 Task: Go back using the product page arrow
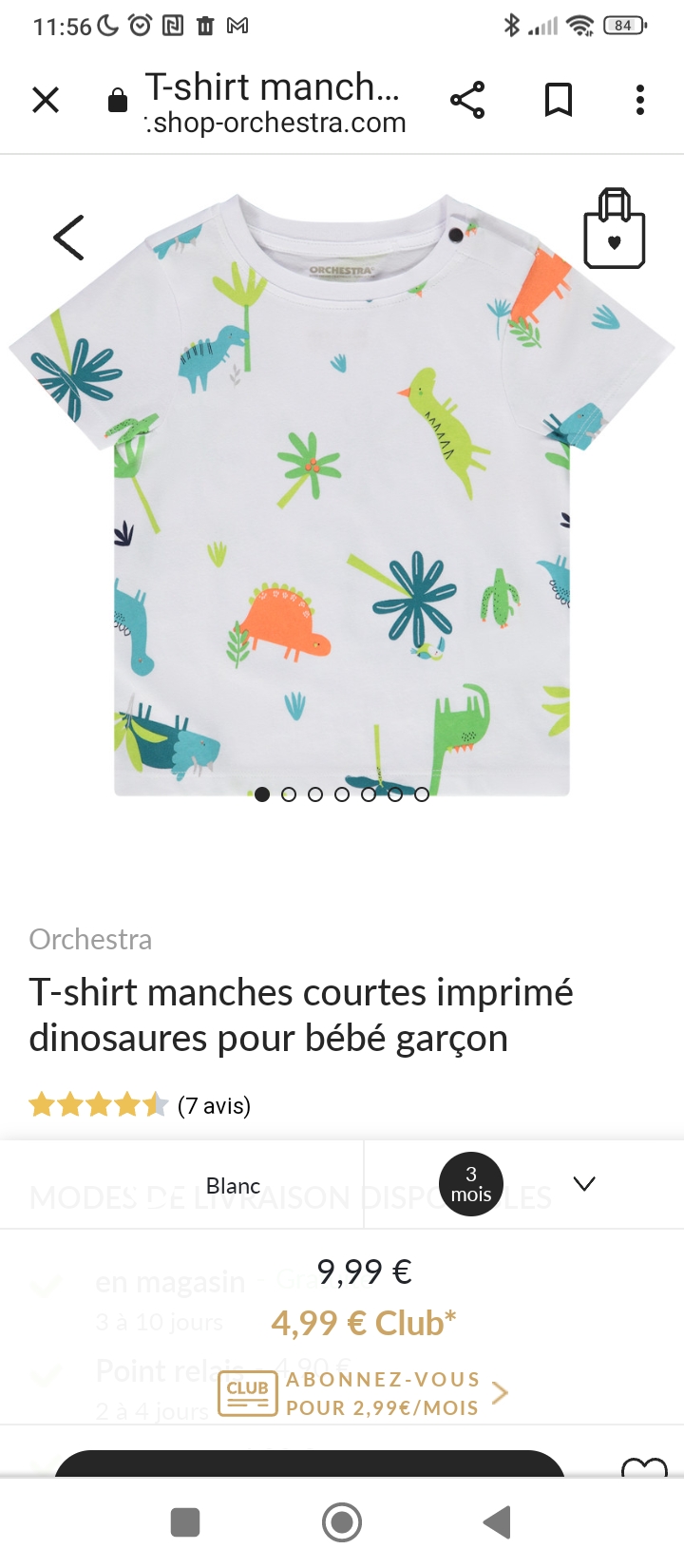[x=69, y=238]
